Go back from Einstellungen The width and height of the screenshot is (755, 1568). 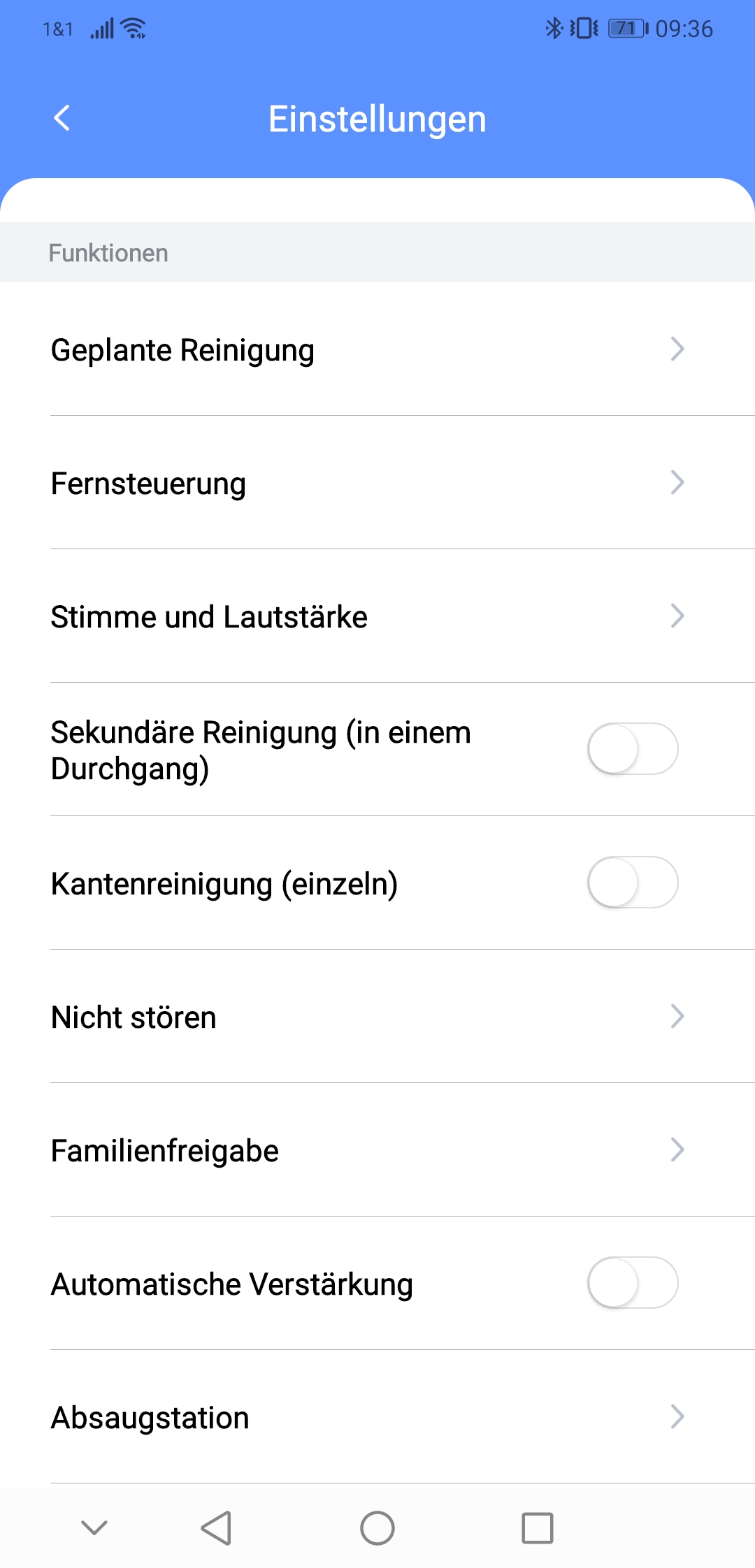coord(62,118)
